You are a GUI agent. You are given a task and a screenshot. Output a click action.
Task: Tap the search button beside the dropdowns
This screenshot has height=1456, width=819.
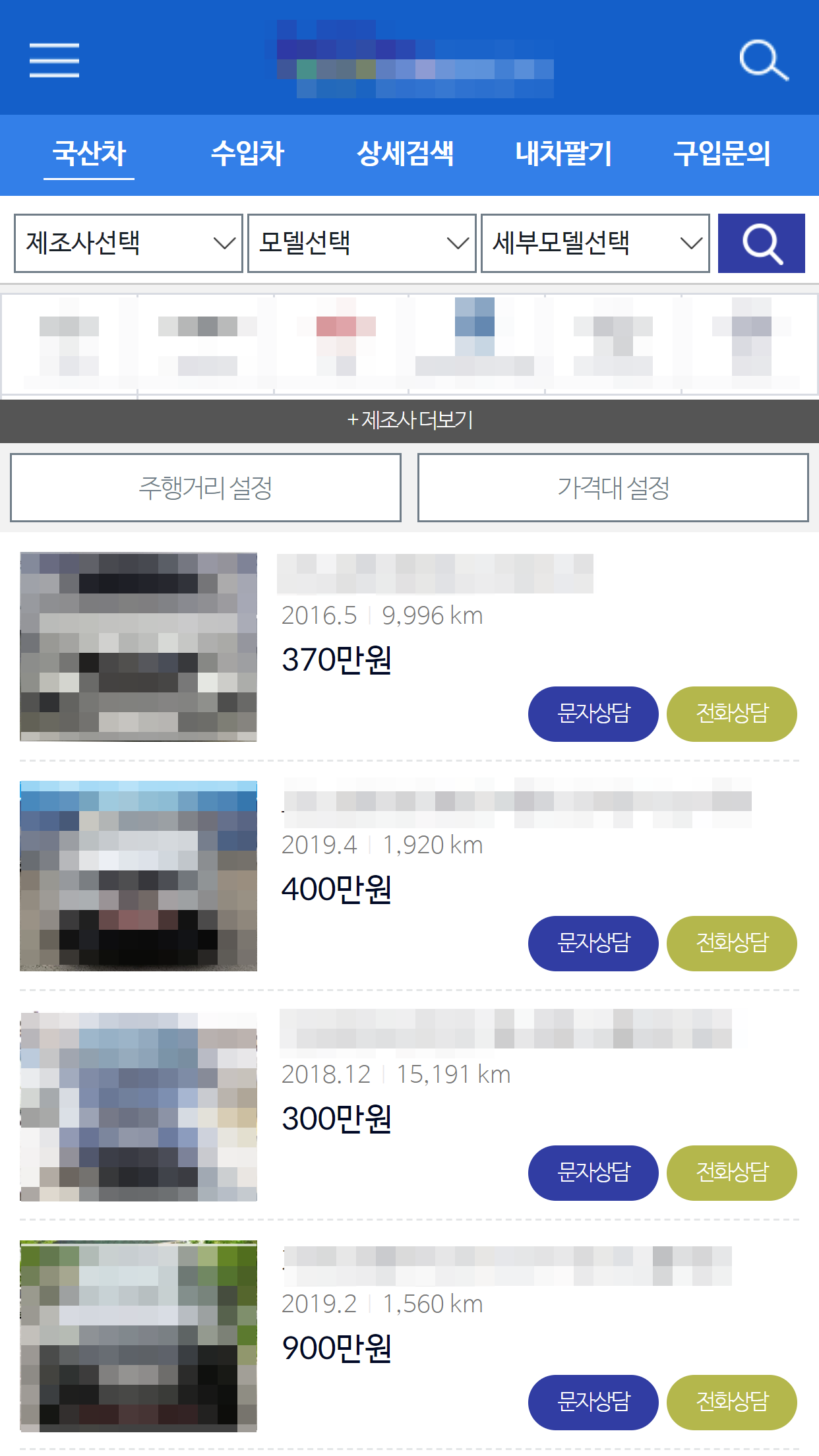[x=761, y=243]
